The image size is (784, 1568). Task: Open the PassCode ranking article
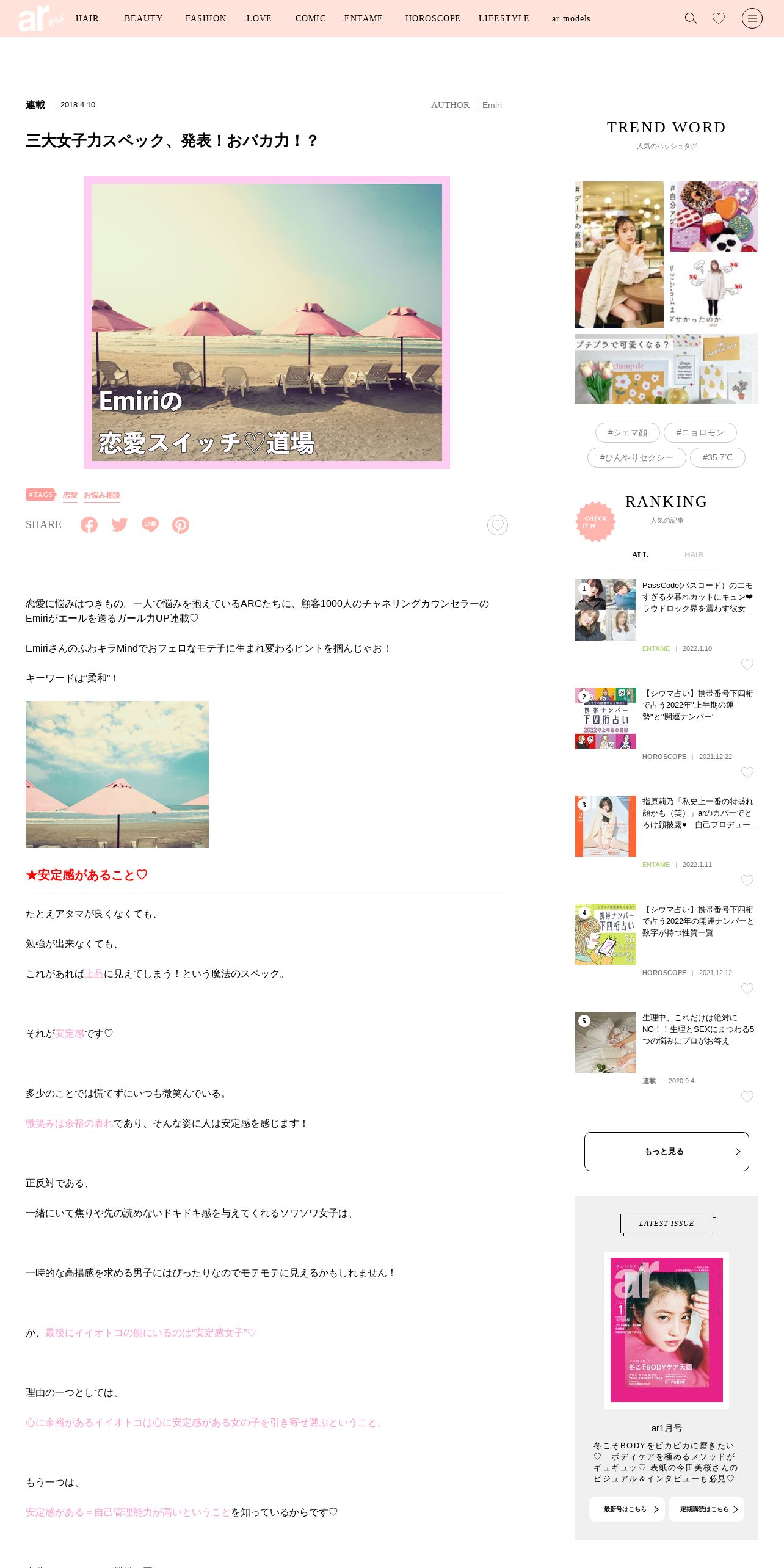click(x=697, y=597)
